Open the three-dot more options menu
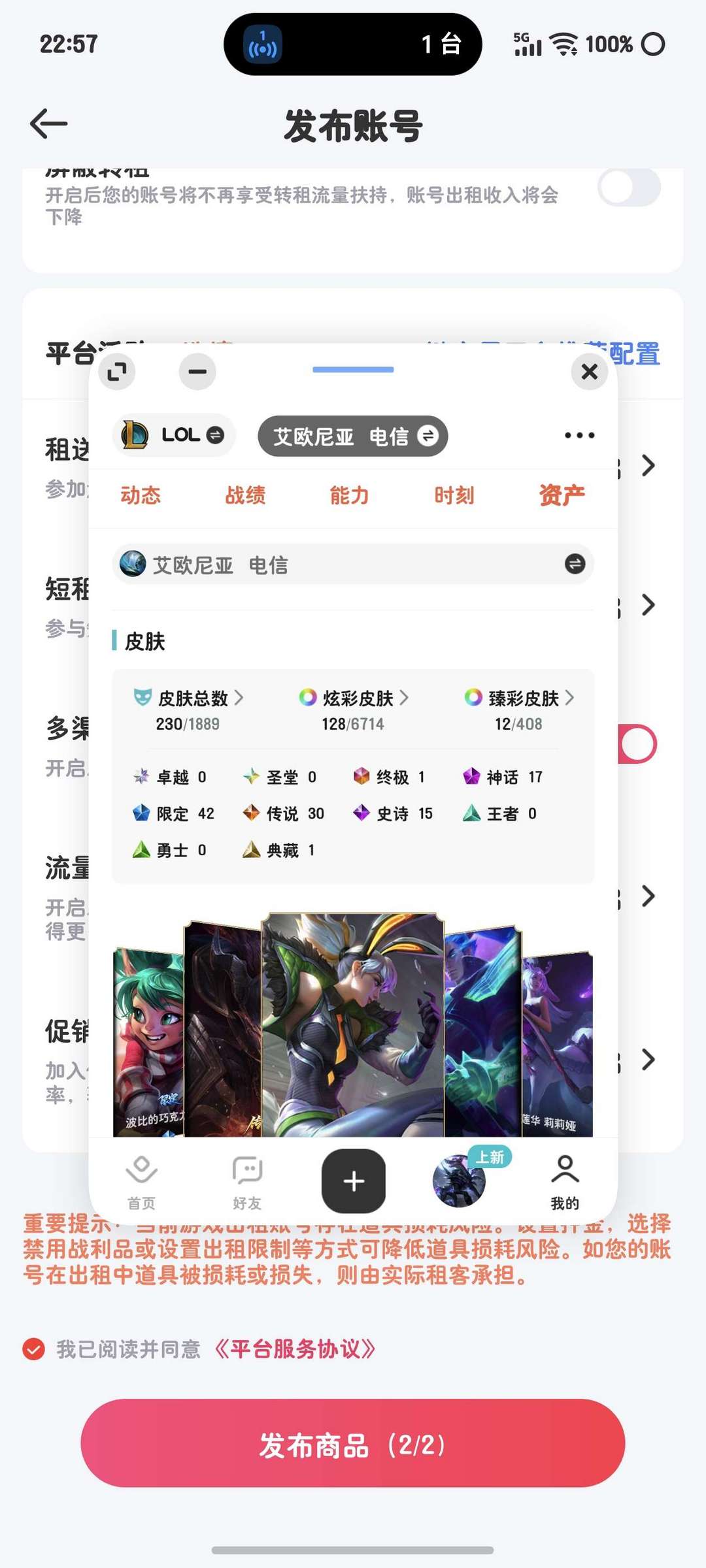The image size is (706, 1568). click(x=578, y=435)
